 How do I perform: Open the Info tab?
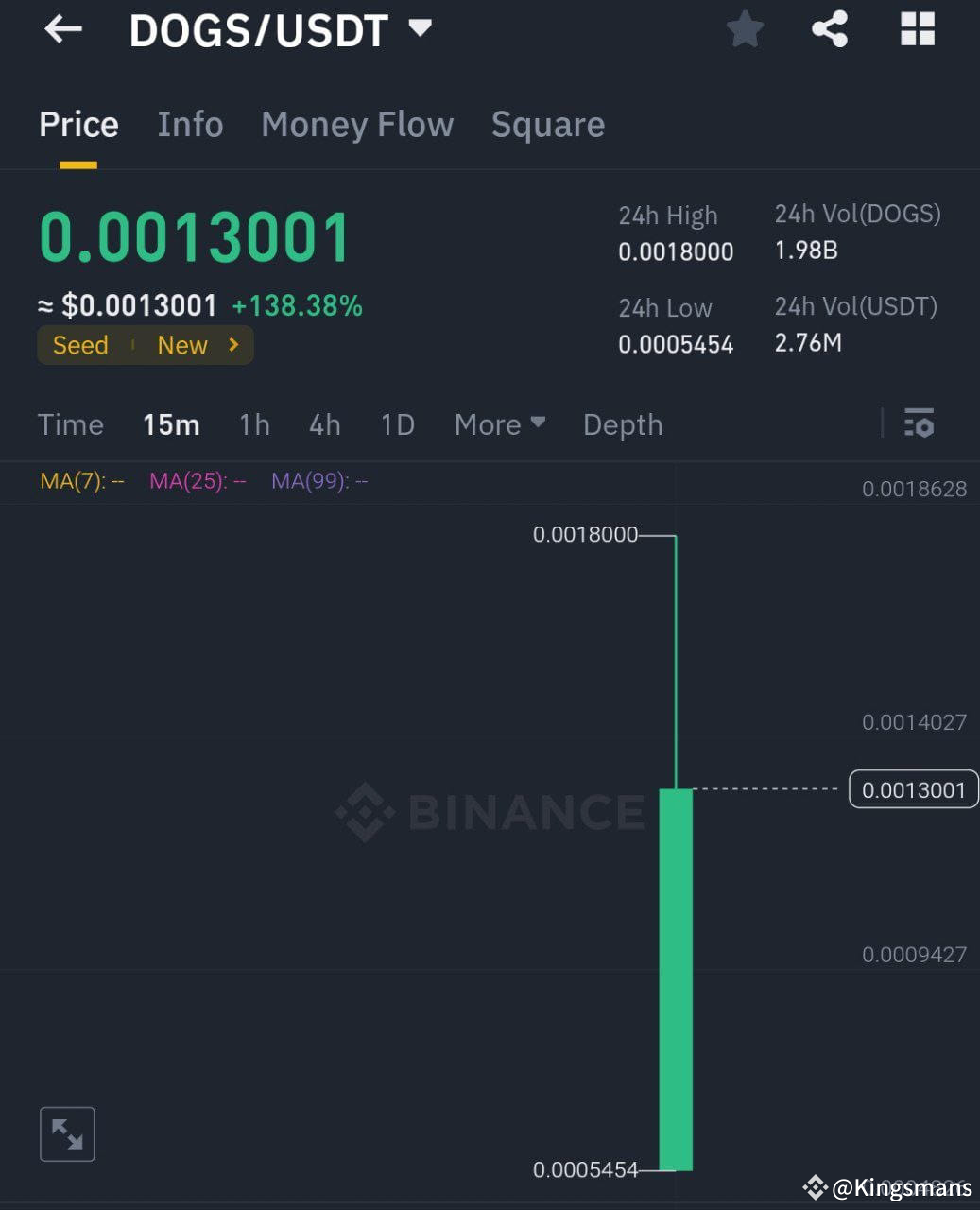coord(190,124)
